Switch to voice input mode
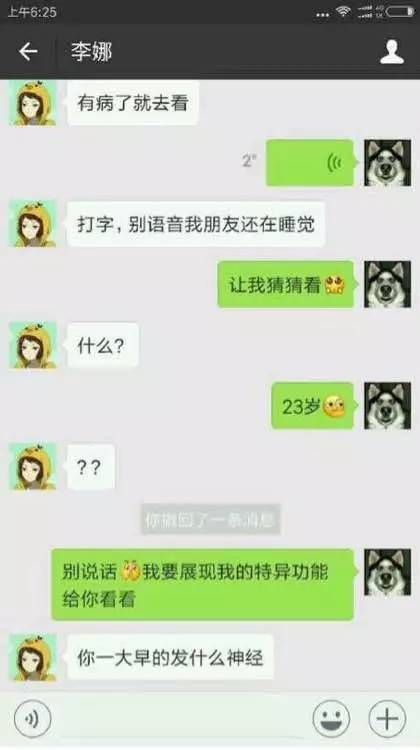Screen dimensions: 420x750 click(33, 718)
